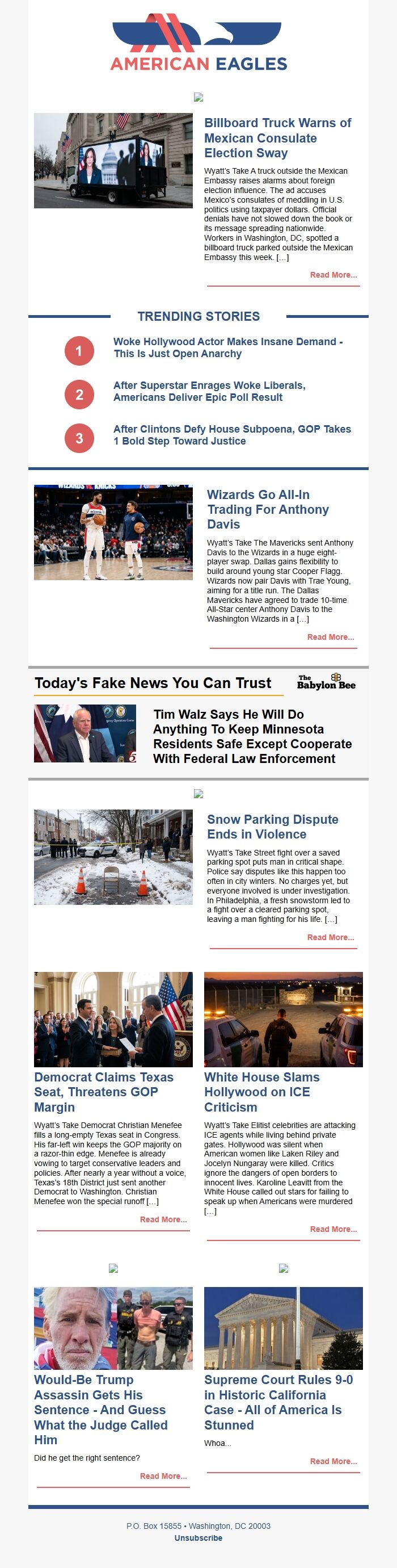The height and width of the screenshot is (1568, 397).
Task: Read more on Trump Assassin sentence
Action: [x=163, y=1476]
